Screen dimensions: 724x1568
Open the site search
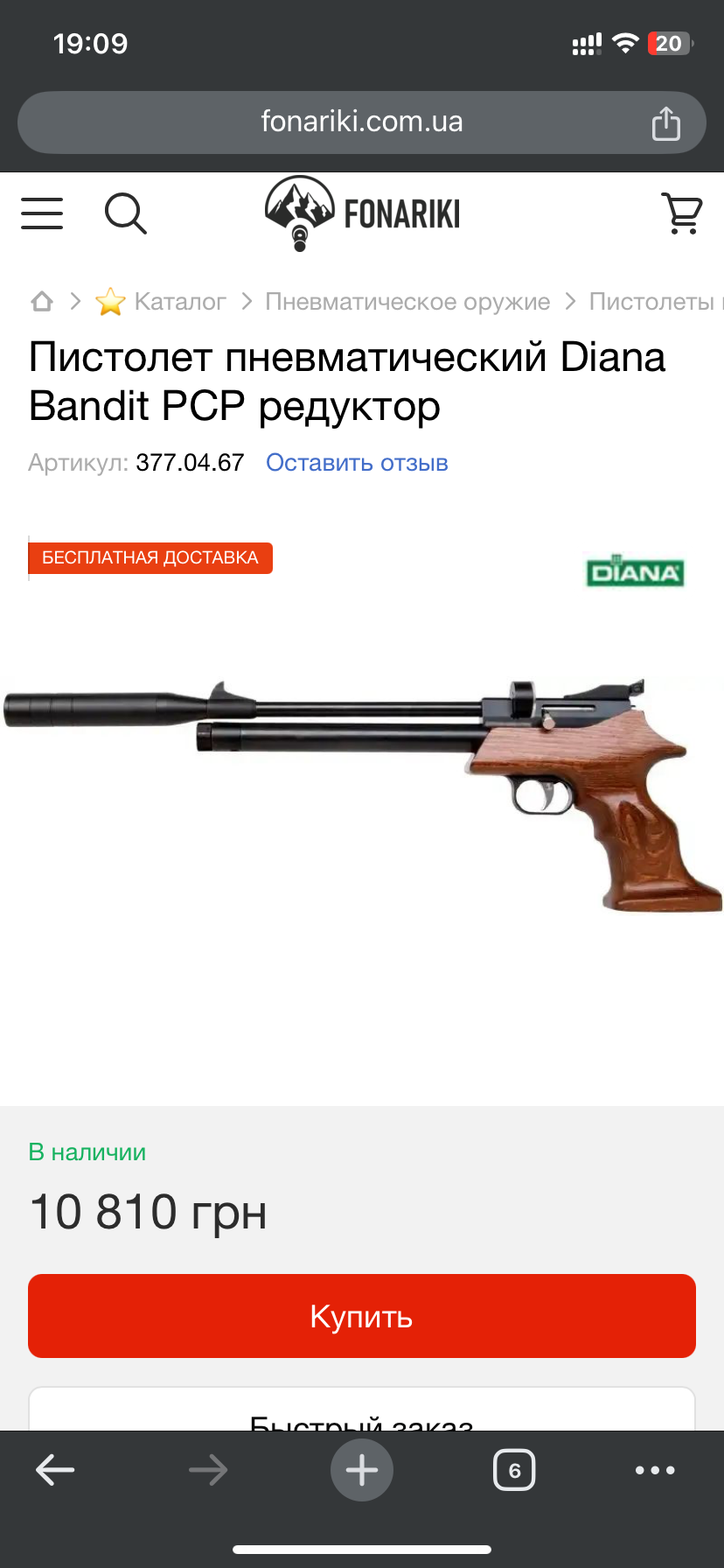[125, 213]
